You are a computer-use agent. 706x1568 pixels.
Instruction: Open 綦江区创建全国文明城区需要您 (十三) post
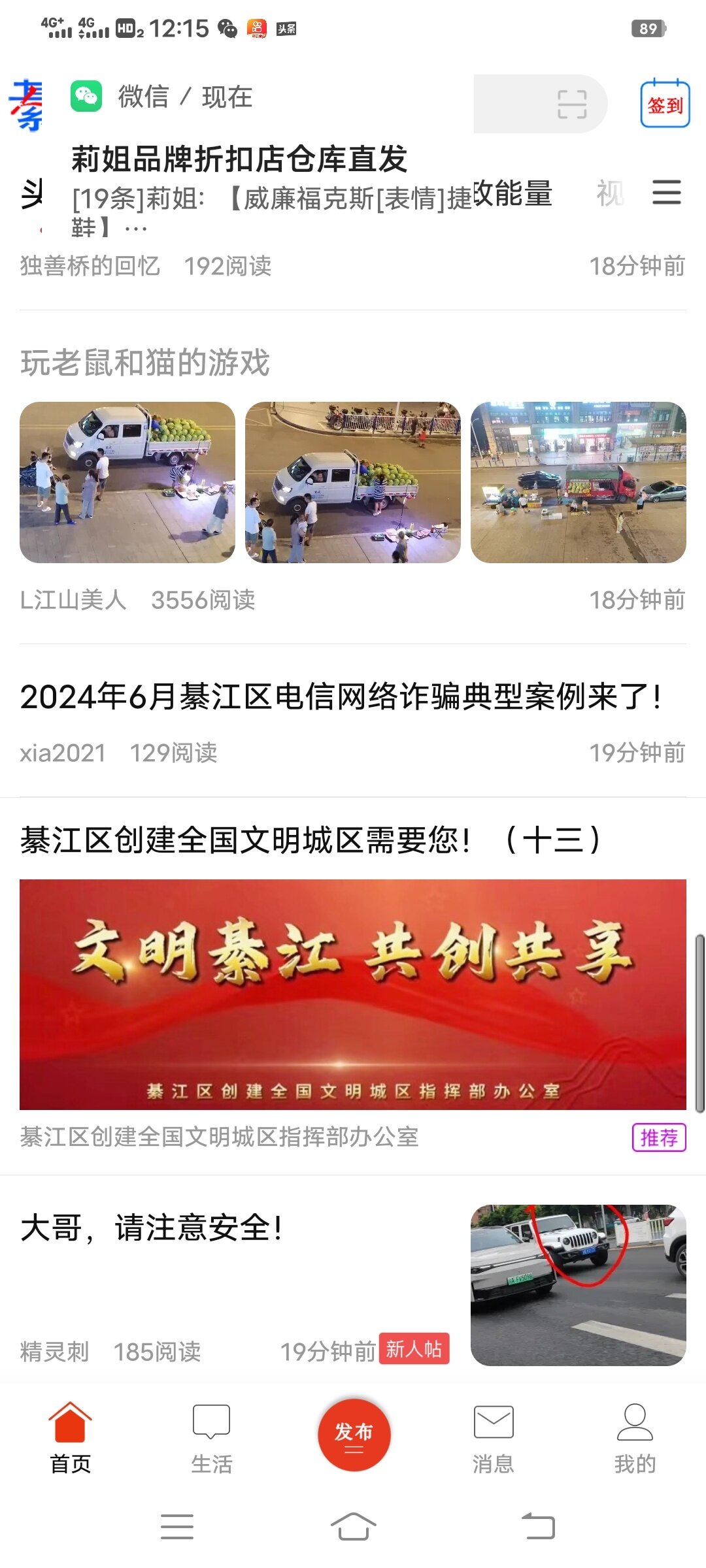pos(311,840)
